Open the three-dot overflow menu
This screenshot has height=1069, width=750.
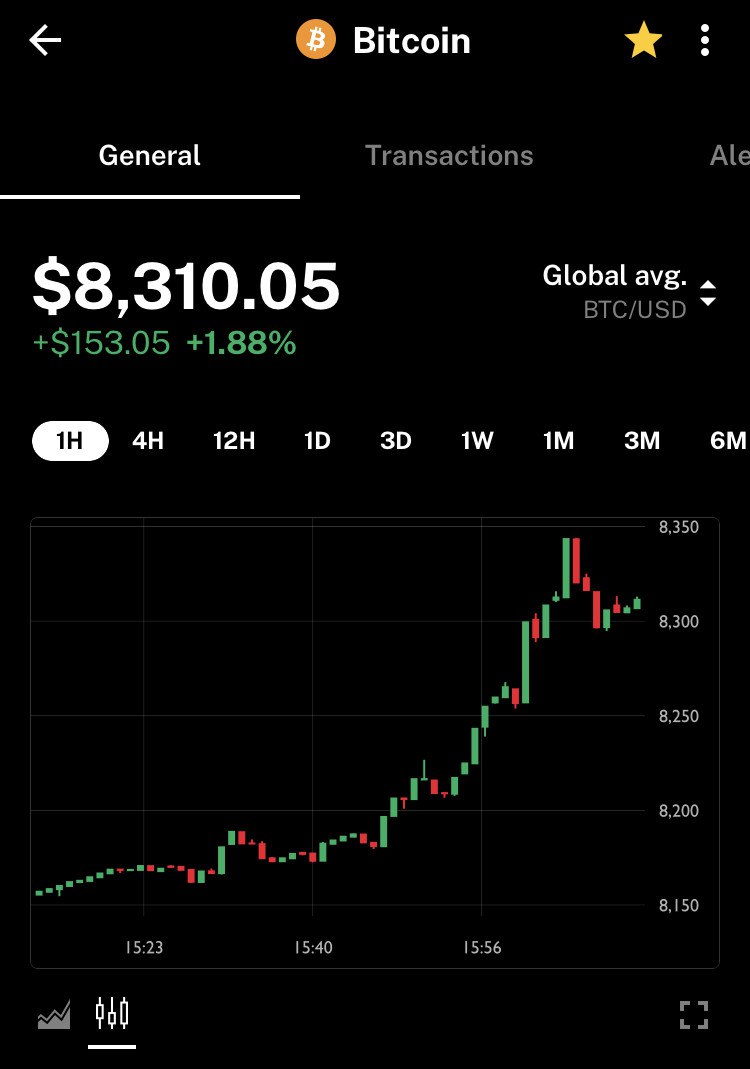(705, 41)
